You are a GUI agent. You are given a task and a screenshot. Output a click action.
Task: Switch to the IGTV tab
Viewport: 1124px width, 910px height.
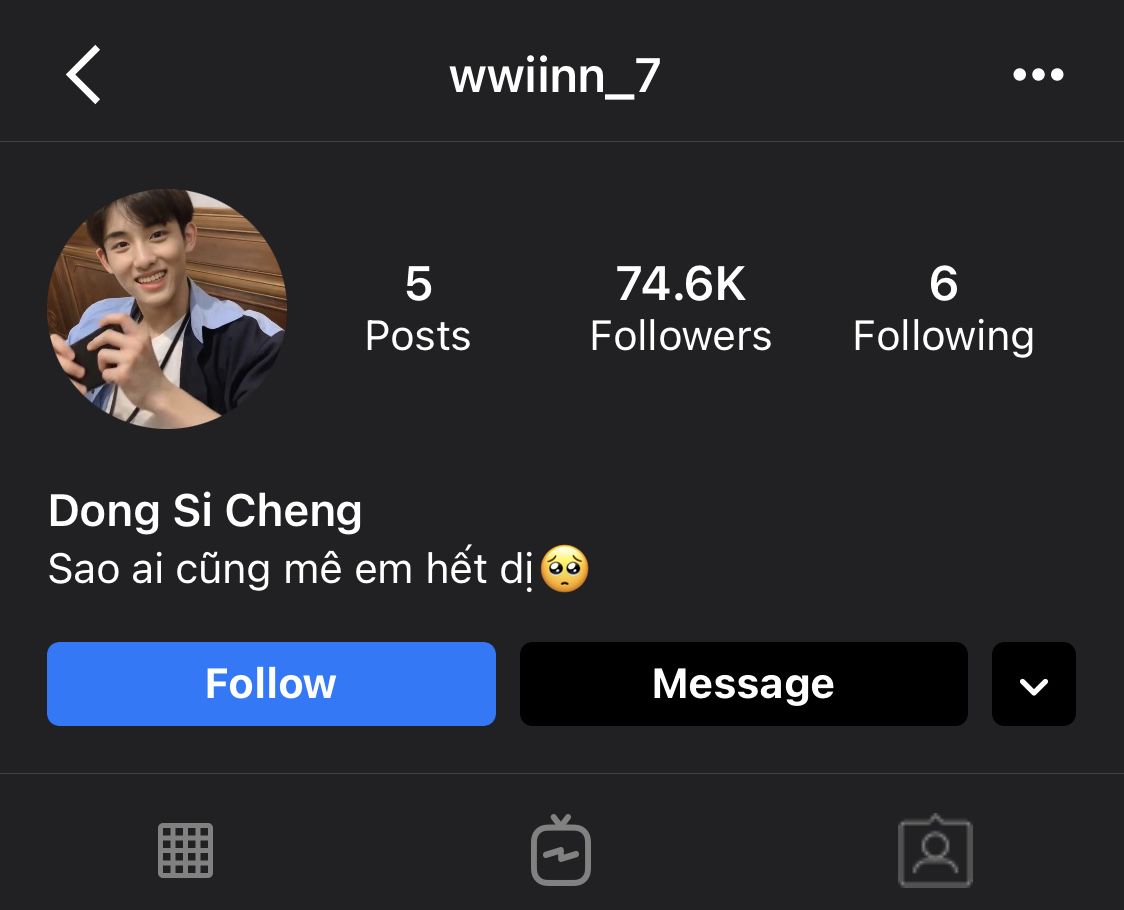(561, 851)
